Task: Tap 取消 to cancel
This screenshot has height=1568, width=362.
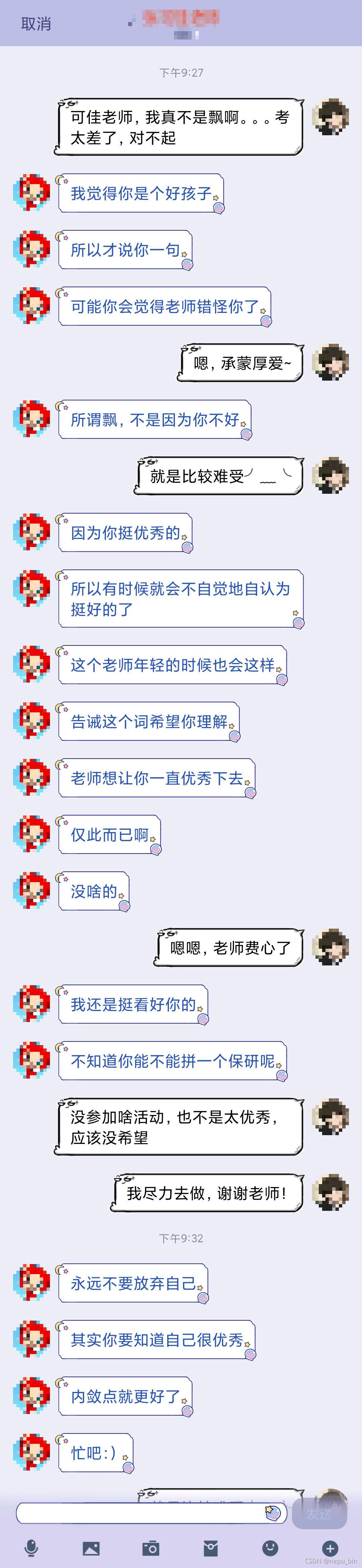Action: pos(35,24)
